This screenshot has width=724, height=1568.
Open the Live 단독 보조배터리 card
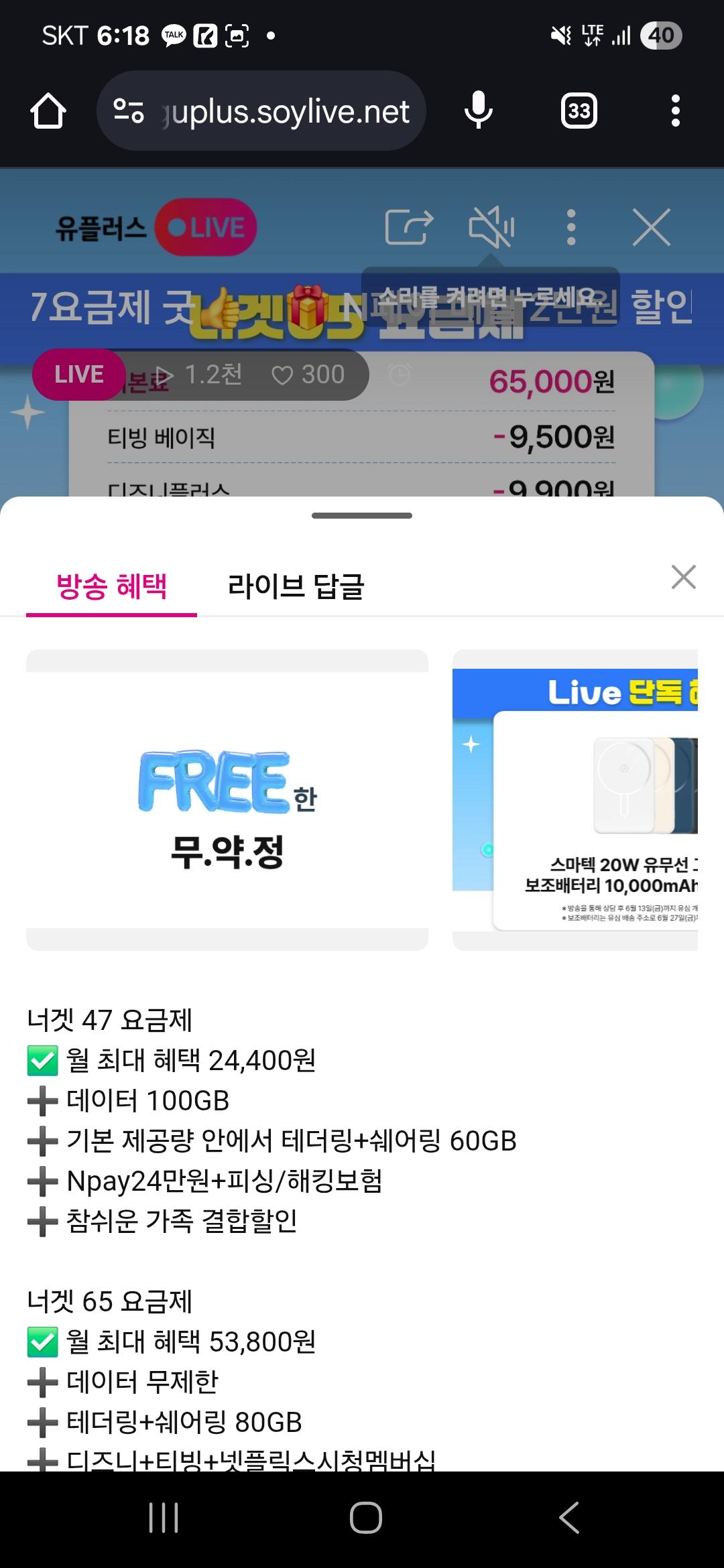[575, 800]
